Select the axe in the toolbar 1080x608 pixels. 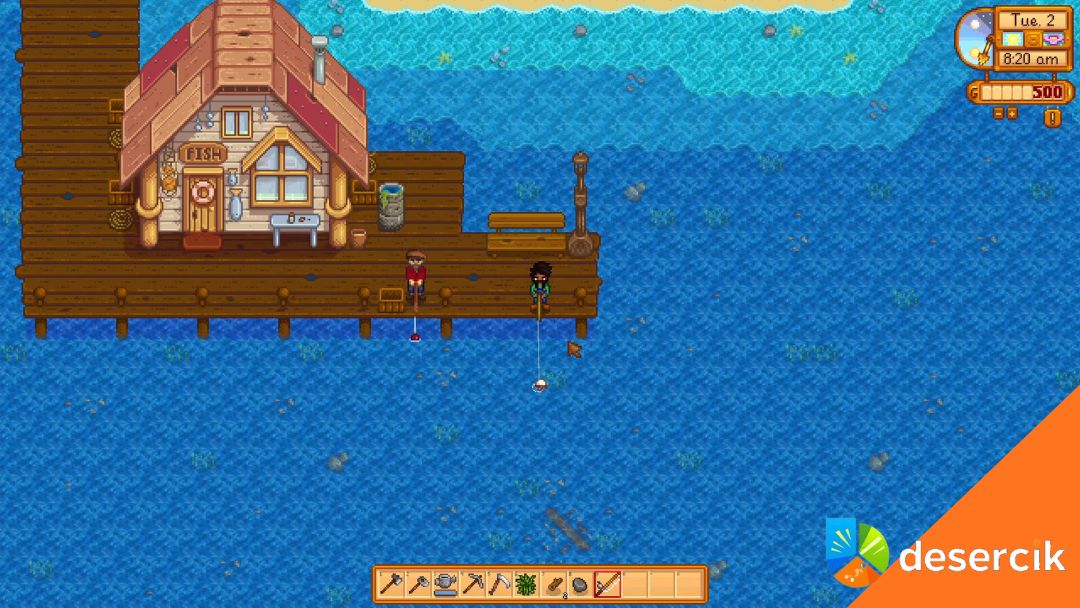391,584
